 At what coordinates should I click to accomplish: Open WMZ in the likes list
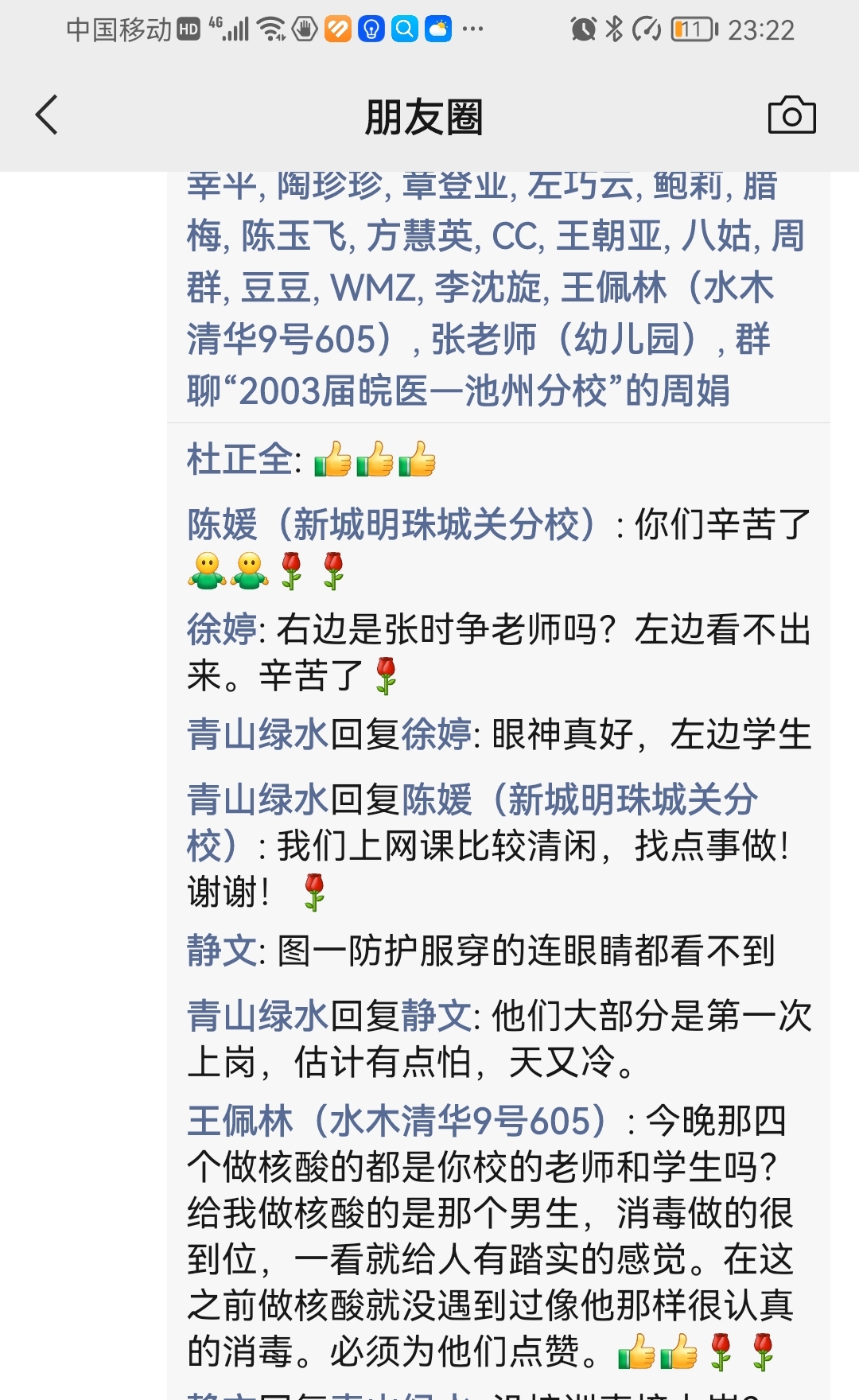pyautogui.click(x=373, y=287)
